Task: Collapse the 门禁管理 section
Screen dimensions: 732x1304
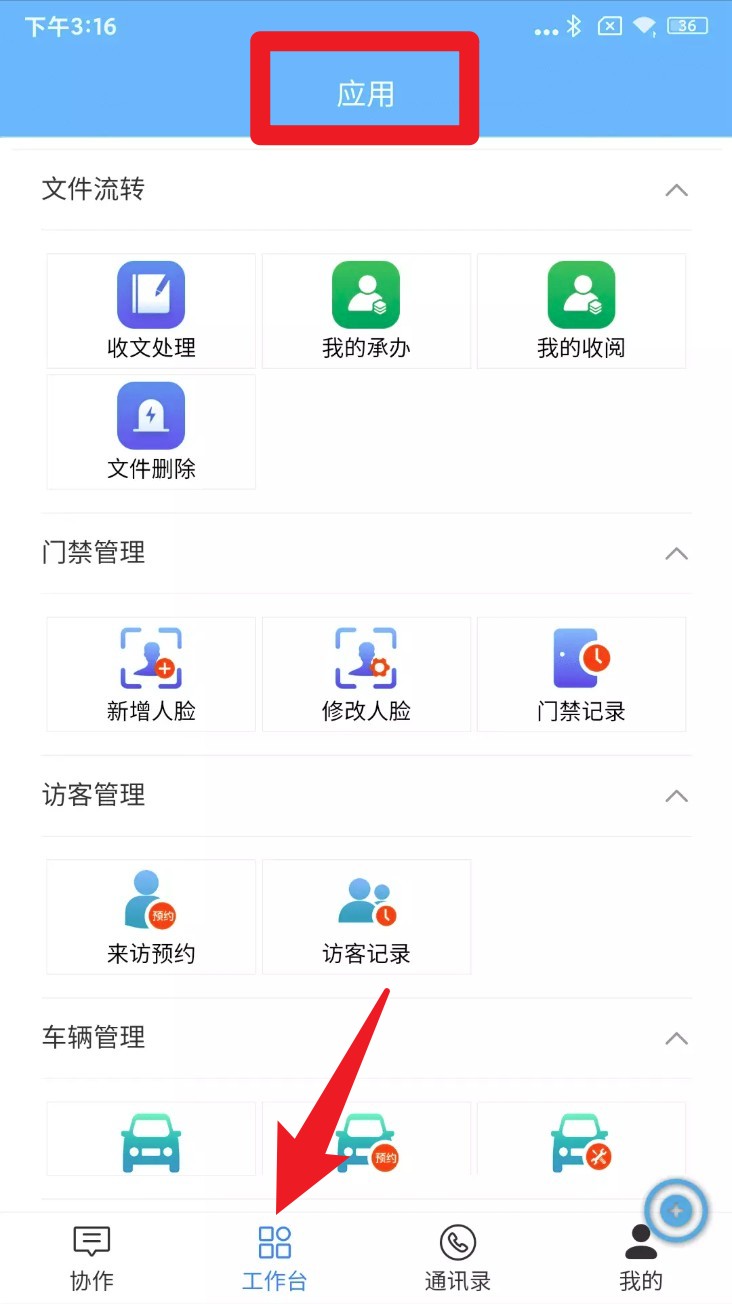Action: (677, 553)
